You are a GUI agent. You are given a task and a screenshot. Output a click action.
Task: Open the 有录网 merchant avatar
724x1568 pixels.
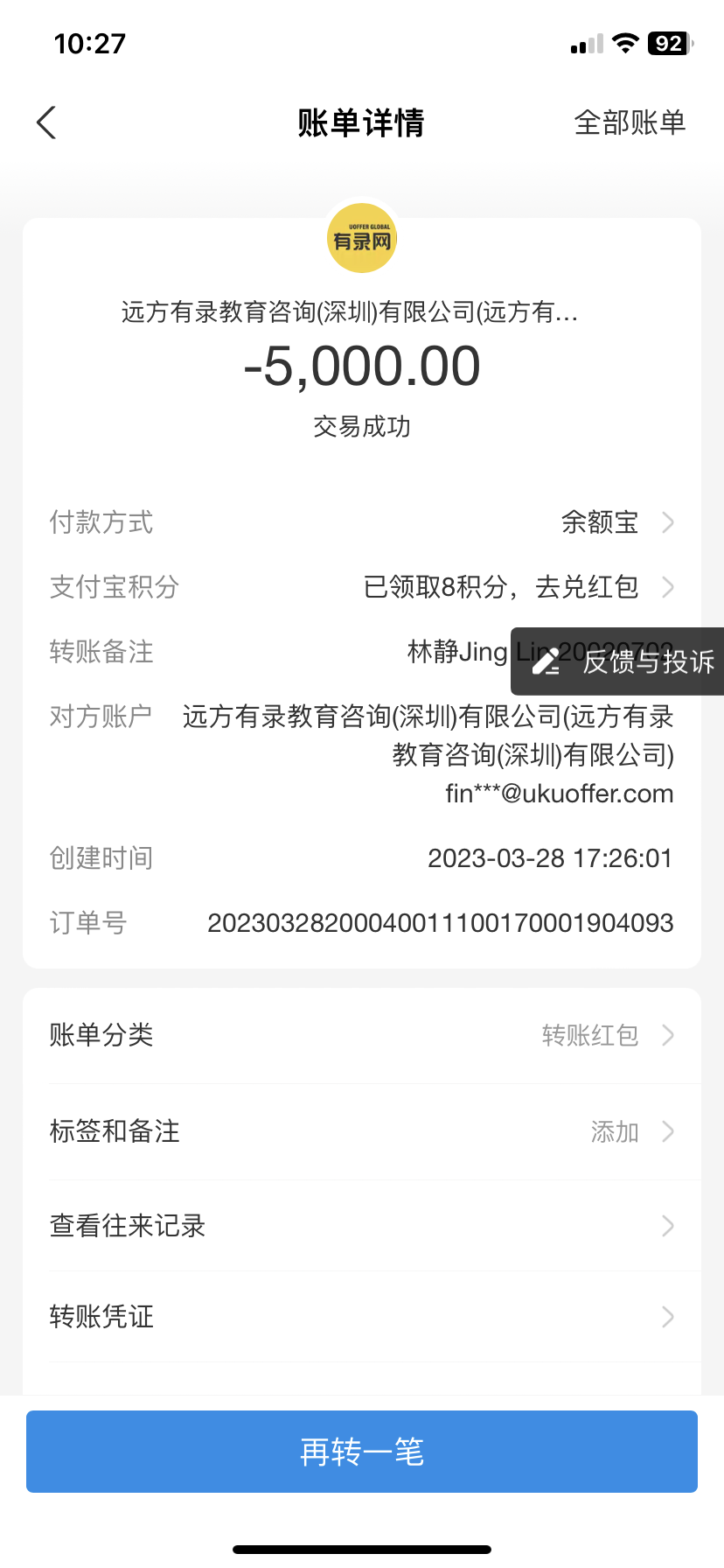click(x=362, y=239)
